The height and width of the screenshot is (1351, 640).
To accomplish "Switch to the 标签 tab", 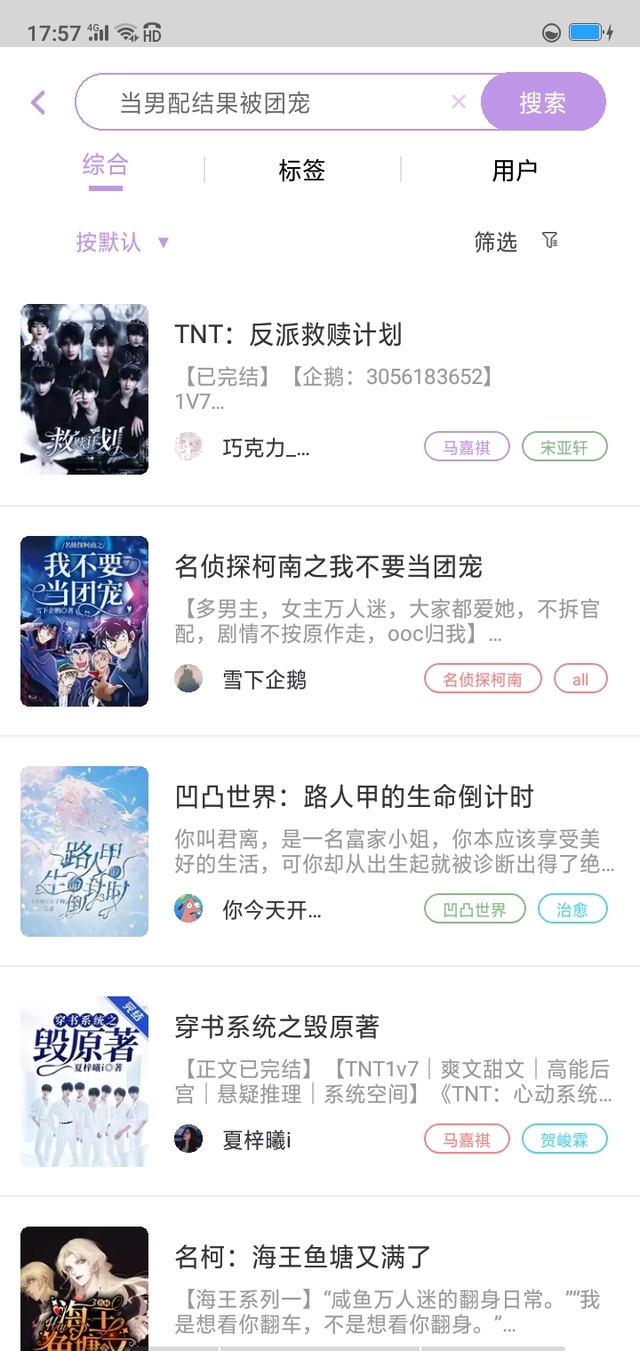I will click(x=301, y=170).
